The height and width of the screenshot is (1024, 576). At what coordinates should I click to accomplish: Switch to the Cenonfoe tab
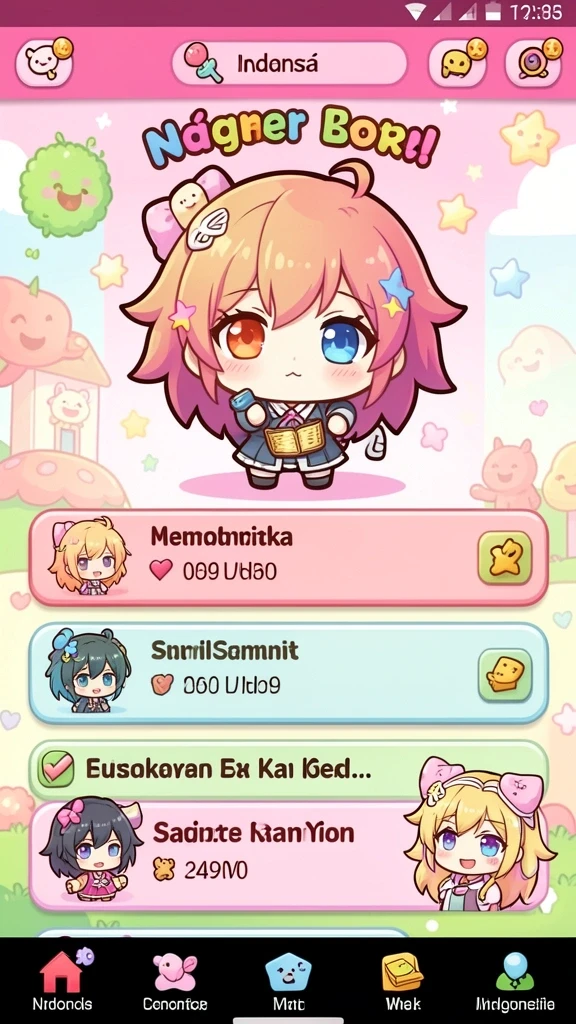click(x=174, y=981)
